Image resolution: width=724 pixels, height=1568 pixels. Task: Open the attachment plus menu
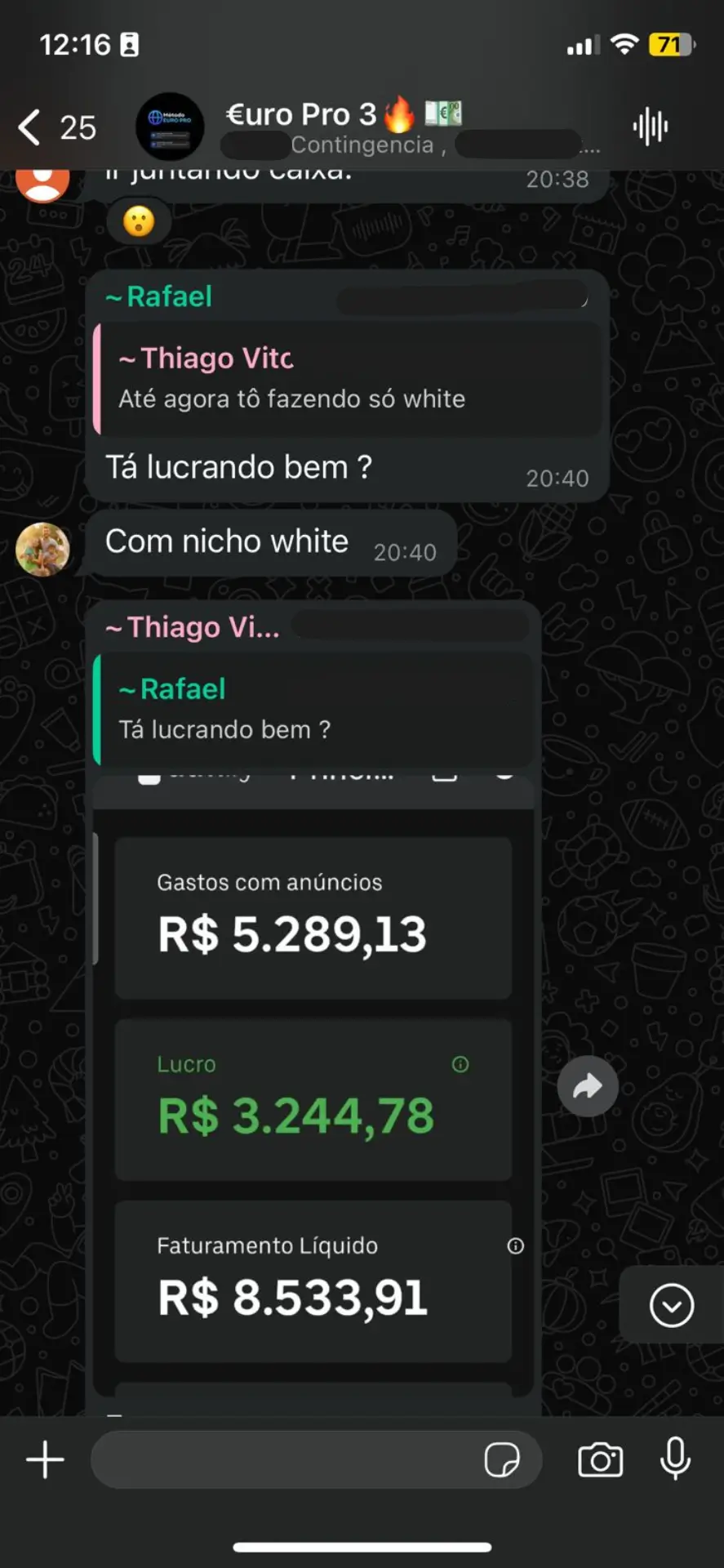(46, 1459)
